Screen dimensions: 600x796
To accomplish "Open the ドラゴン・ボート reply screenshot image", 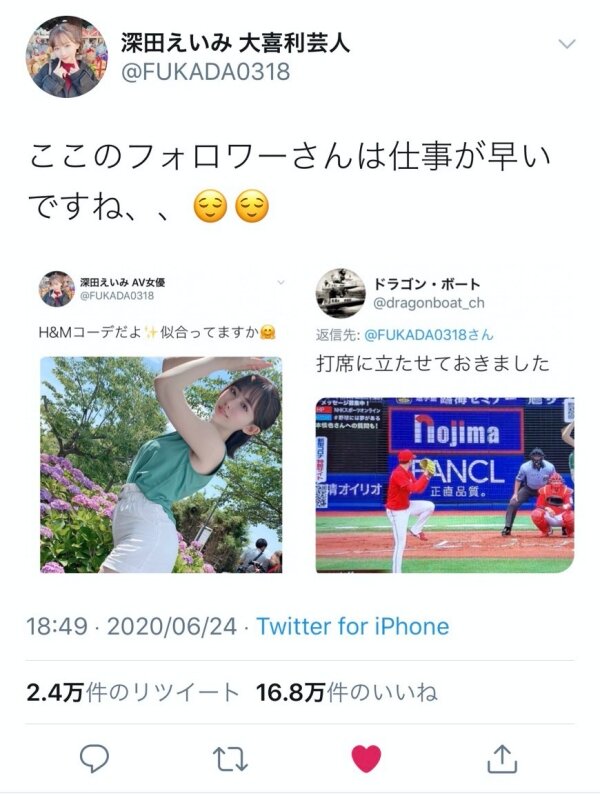I will [445, 420].
